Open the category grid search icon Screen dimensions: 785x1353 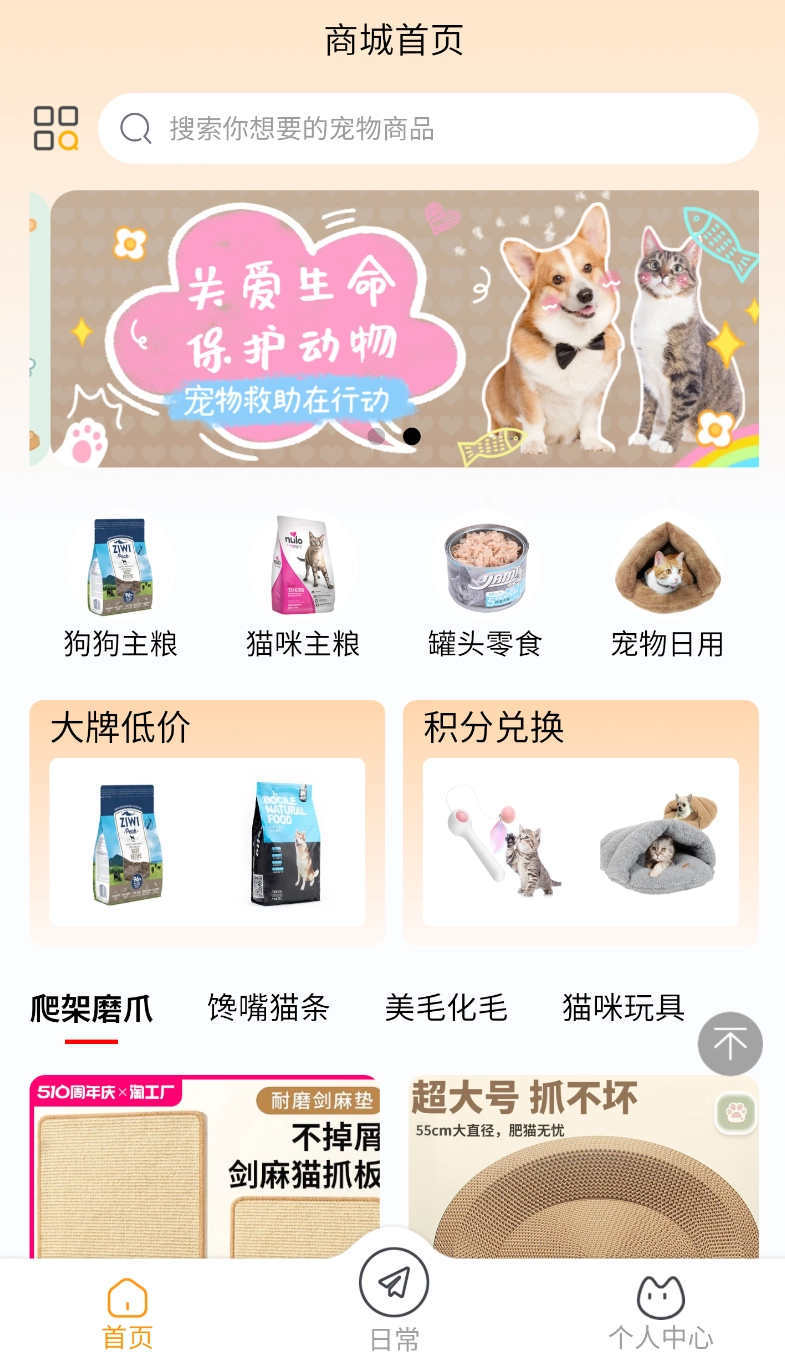pos(56,128)
